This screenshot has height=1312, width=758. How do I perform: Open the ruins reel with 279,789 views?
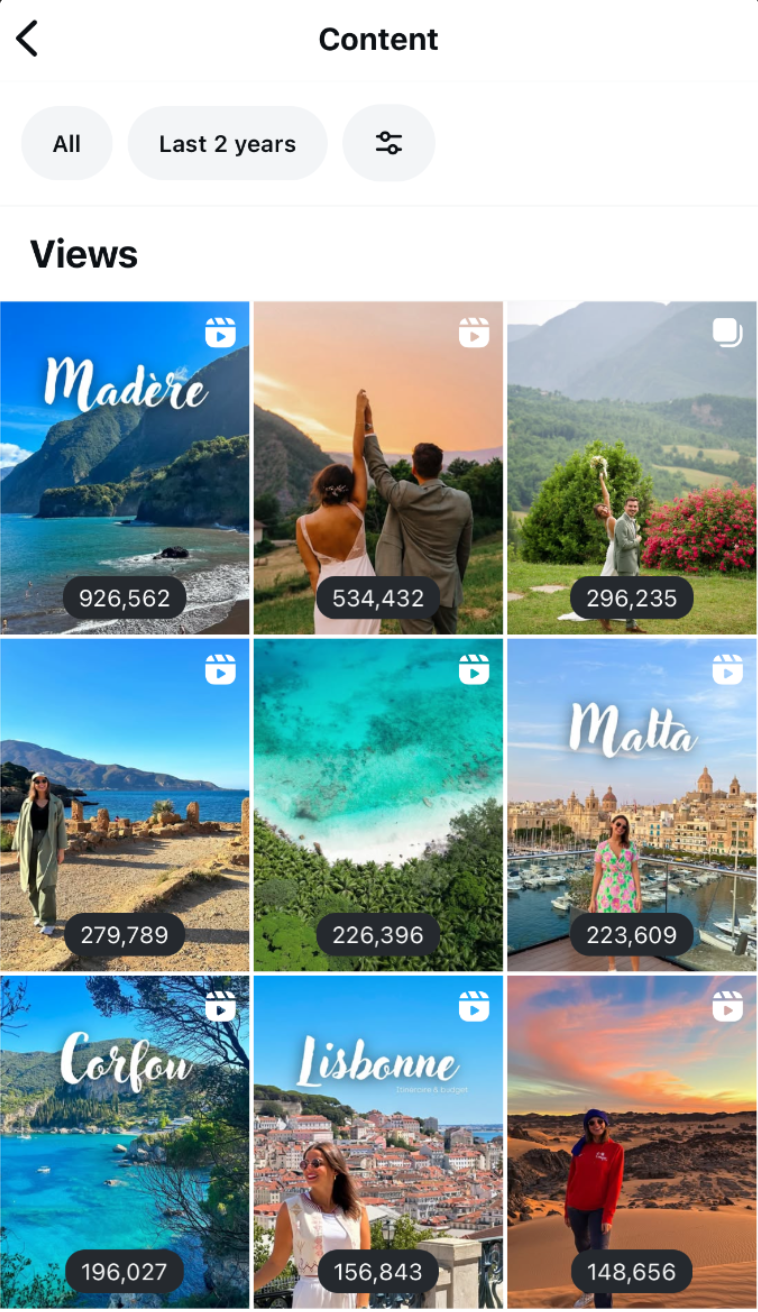(125, 805)
